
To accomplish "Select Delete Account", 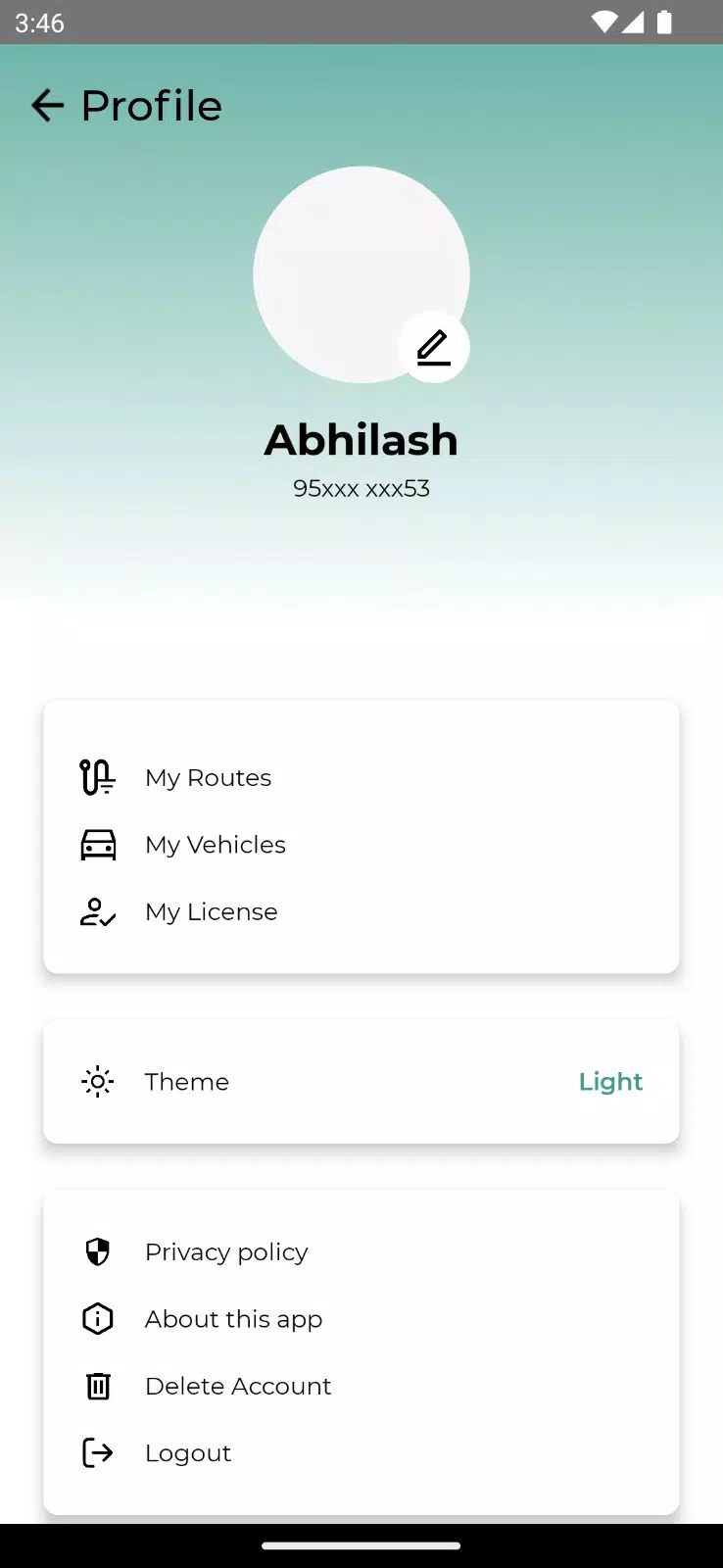I will click(237, 1387).
